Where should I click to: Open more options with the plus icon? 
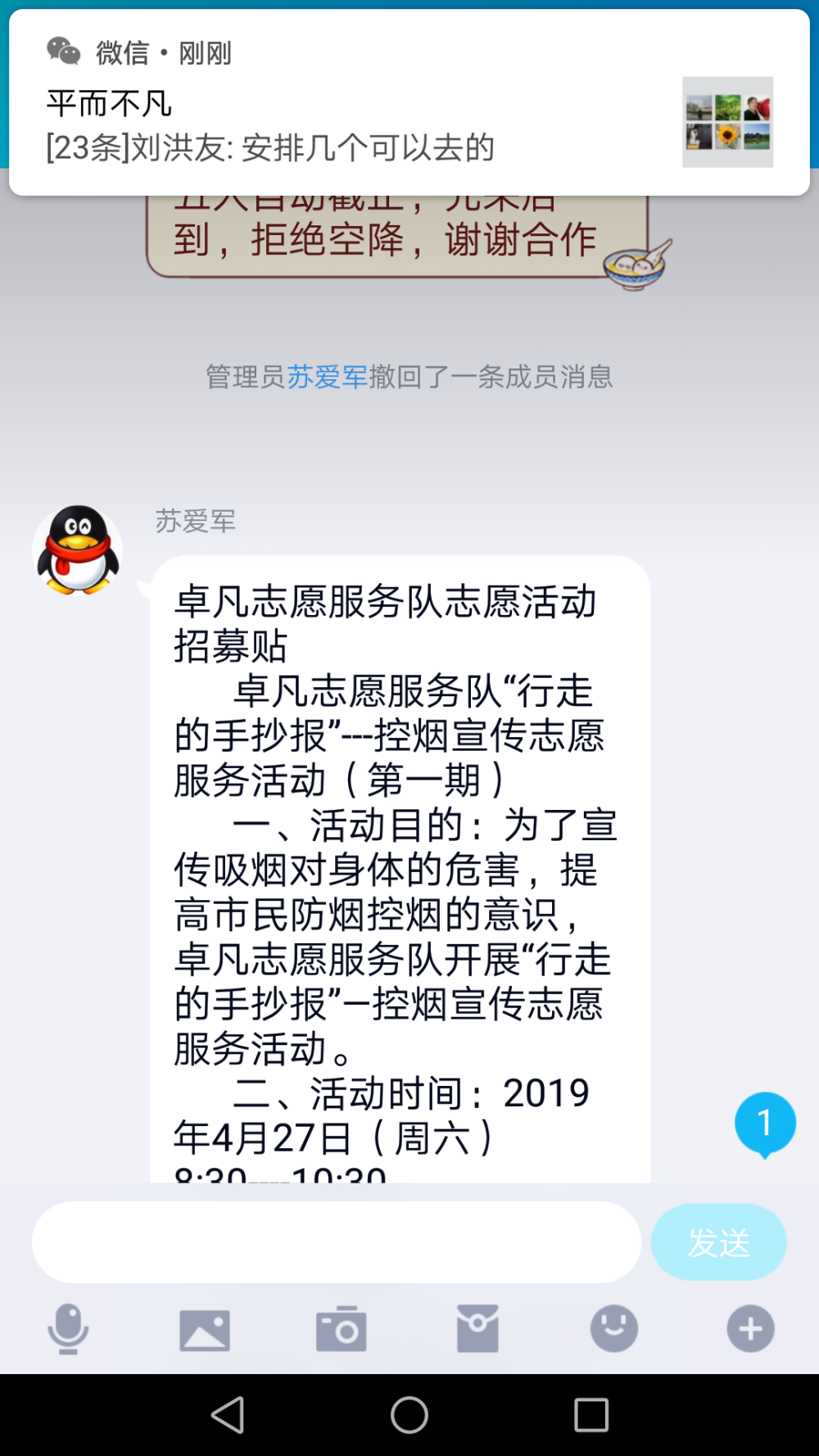tap(750, 1328)
